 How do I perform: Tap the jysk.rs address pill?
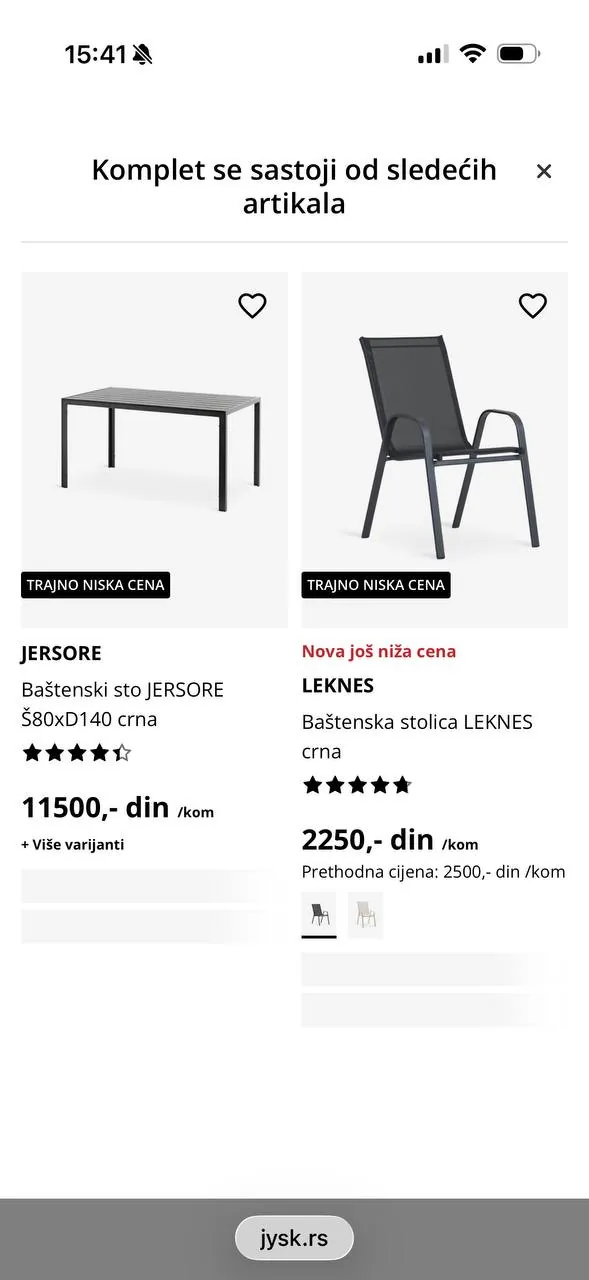click(294, 1238)
